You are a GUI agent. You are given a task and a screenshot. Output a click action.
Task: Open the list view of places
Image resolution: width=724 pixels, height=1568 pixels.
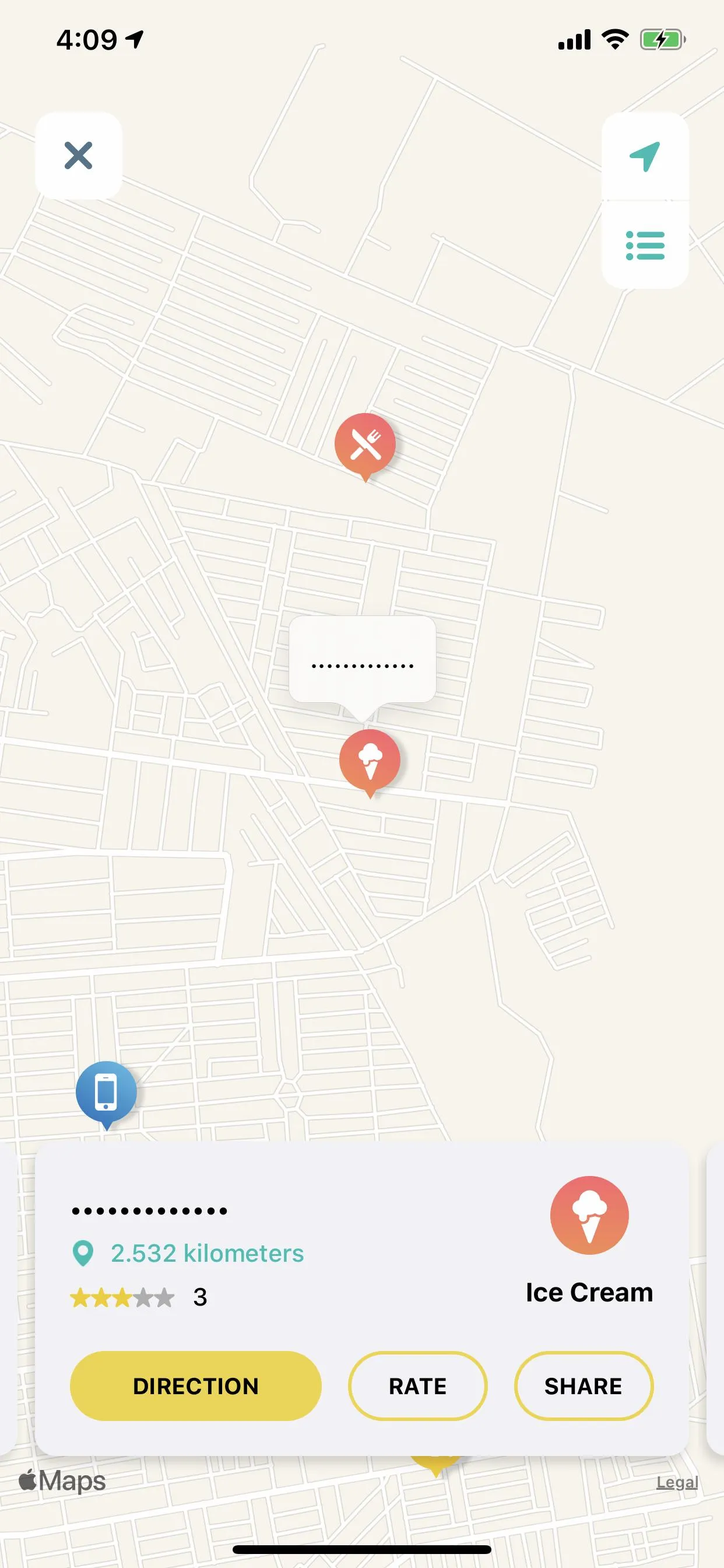tap(644, 246)
